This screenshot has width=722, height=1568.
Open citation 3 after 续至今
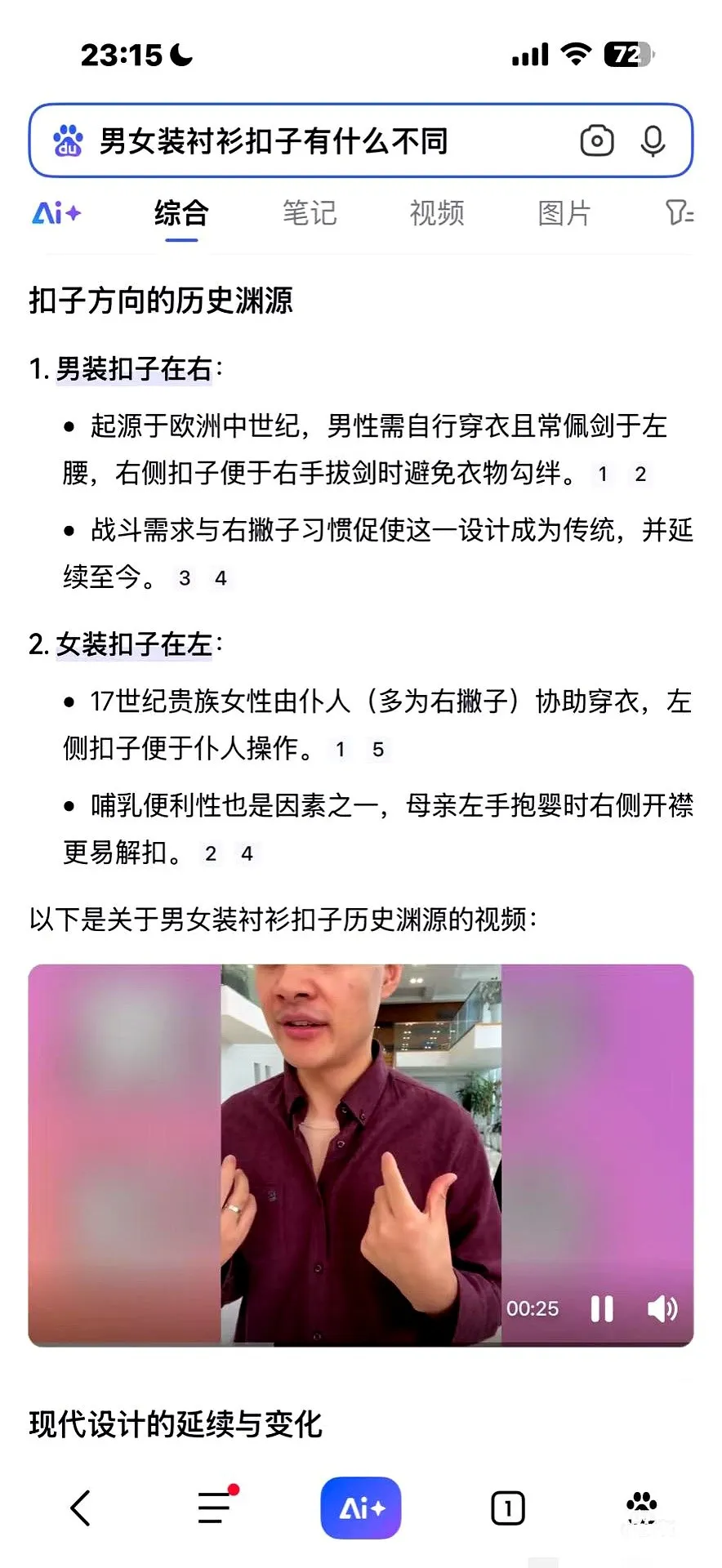coord(185,578)
